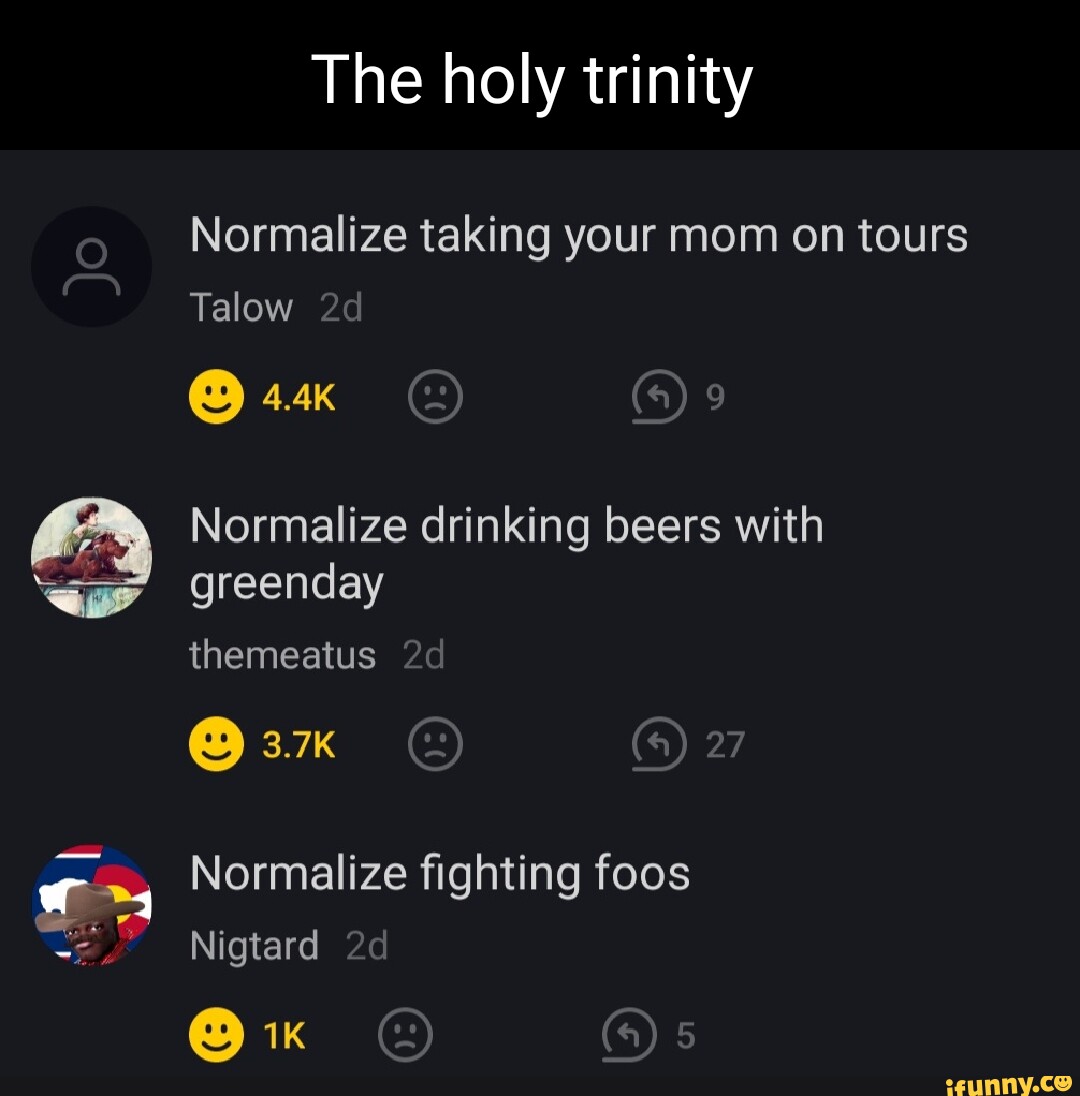Click the smiley like icon showing 1K
Screen dimensions: 1080x1096
pyautogui.click(x=215, y=1035)
